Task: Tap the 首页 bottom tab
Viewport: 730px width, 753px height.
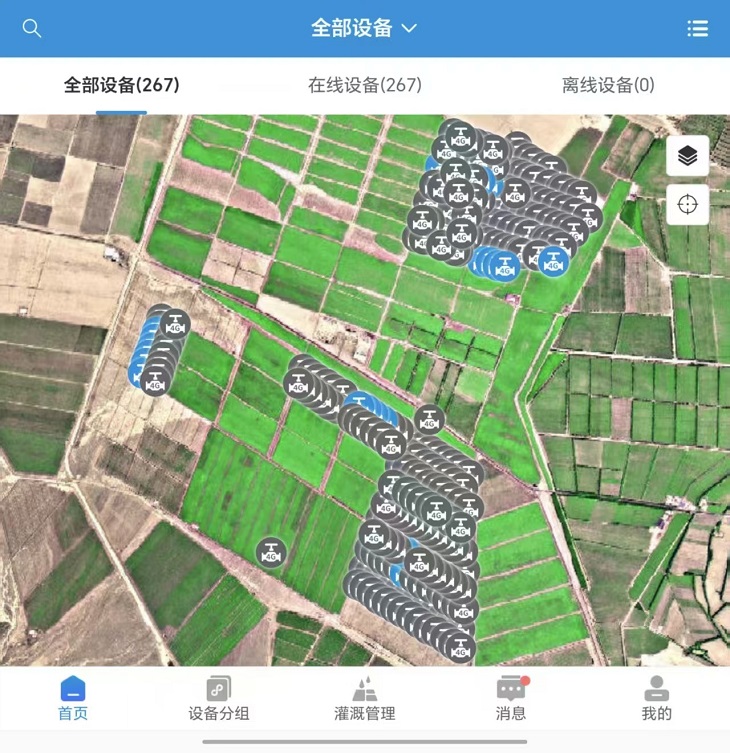Action: [x=73, y=699]
